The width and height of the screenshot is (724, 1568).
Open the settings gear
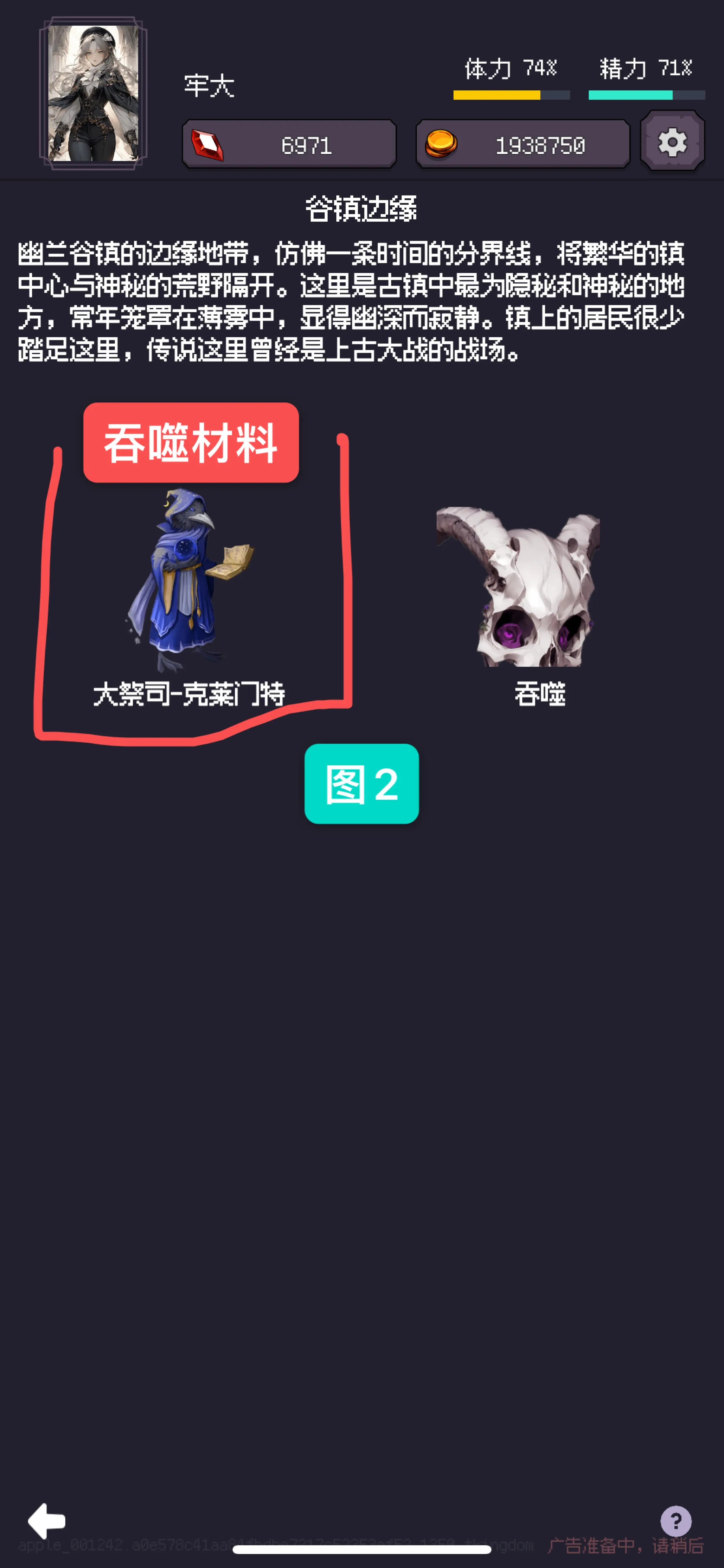pos(672,142)
